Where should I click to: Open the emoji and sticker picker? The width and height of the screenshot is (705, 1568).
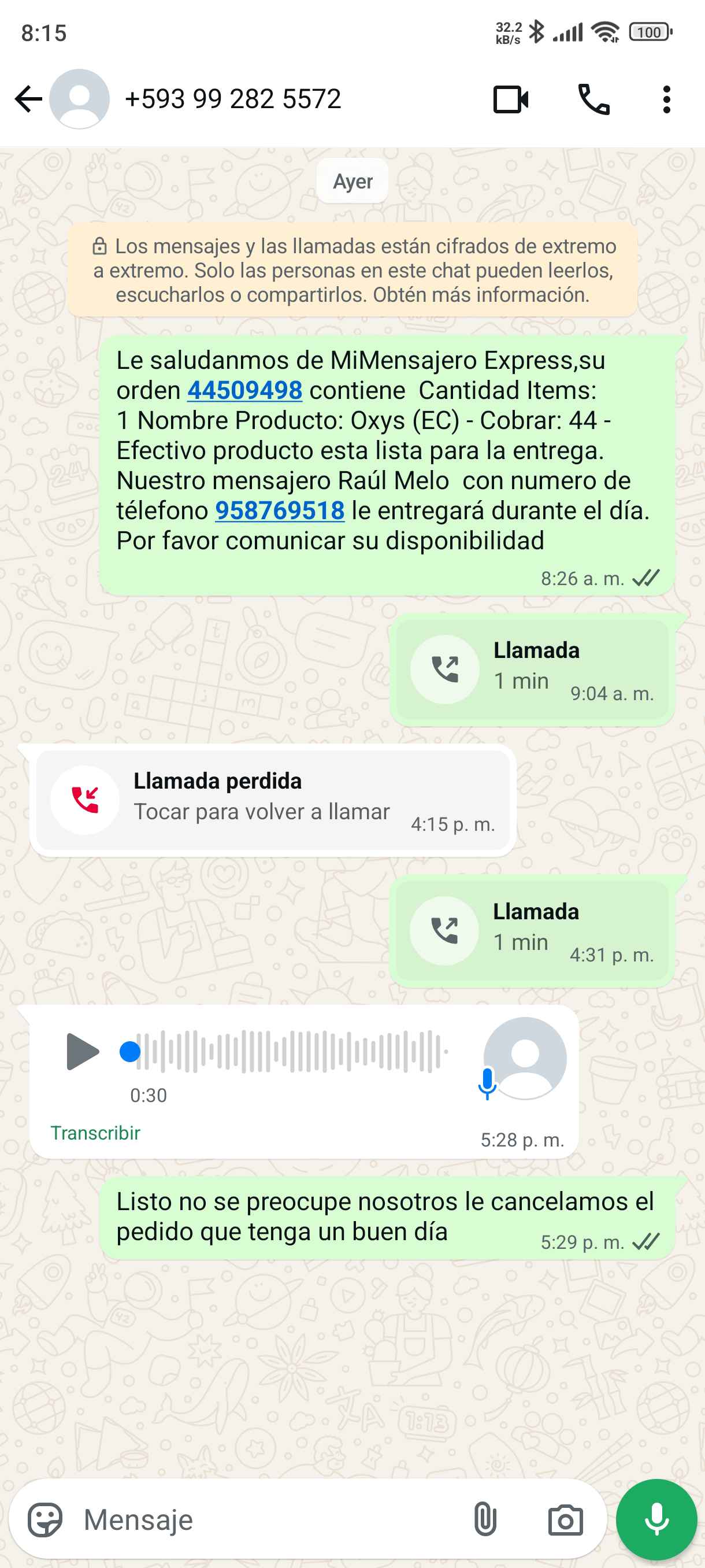pyautogui.click(x=45, y=1520)
